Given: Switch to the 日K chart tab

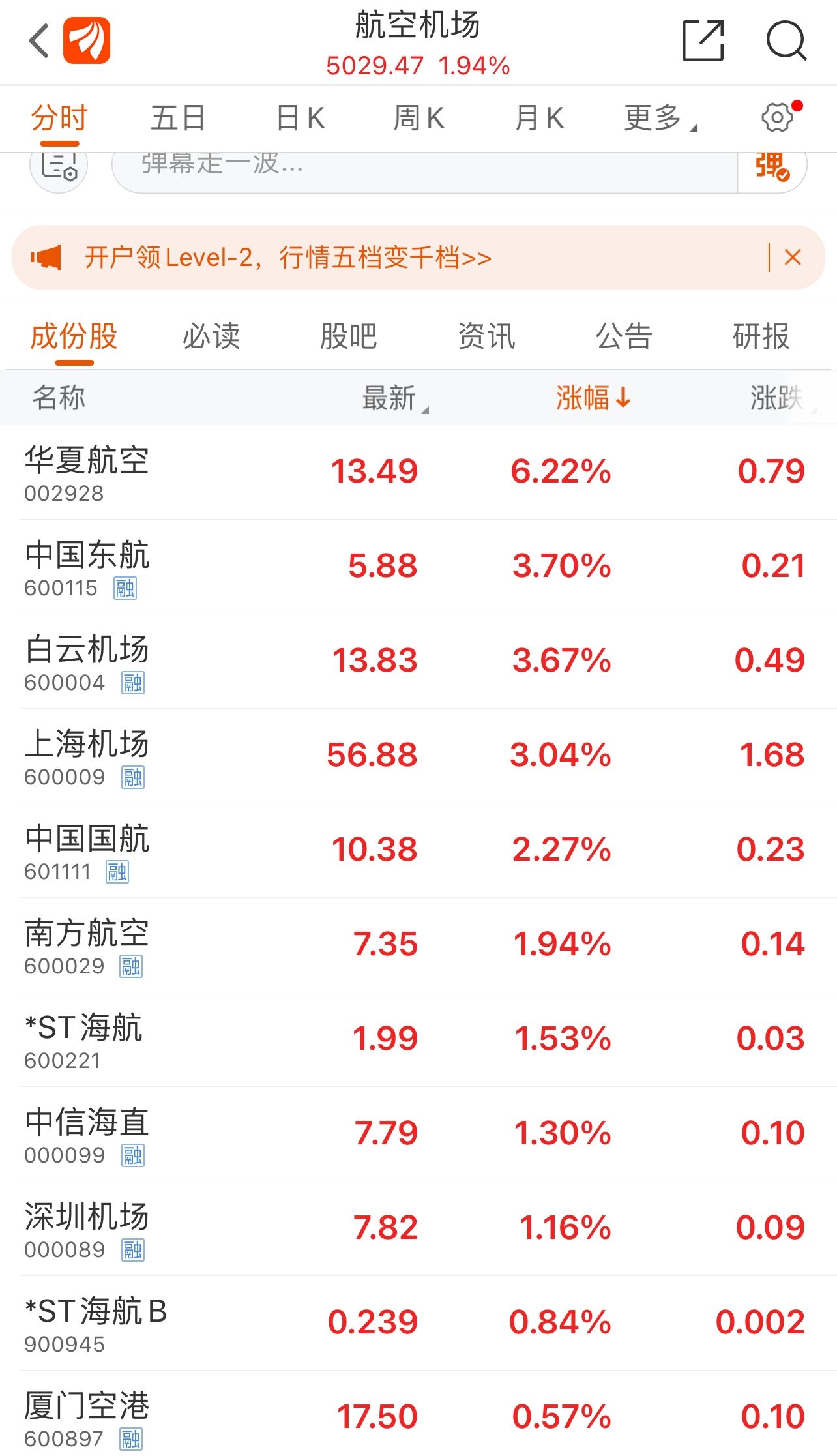Looking at the screenshot, I should click(x=300, y=118).
